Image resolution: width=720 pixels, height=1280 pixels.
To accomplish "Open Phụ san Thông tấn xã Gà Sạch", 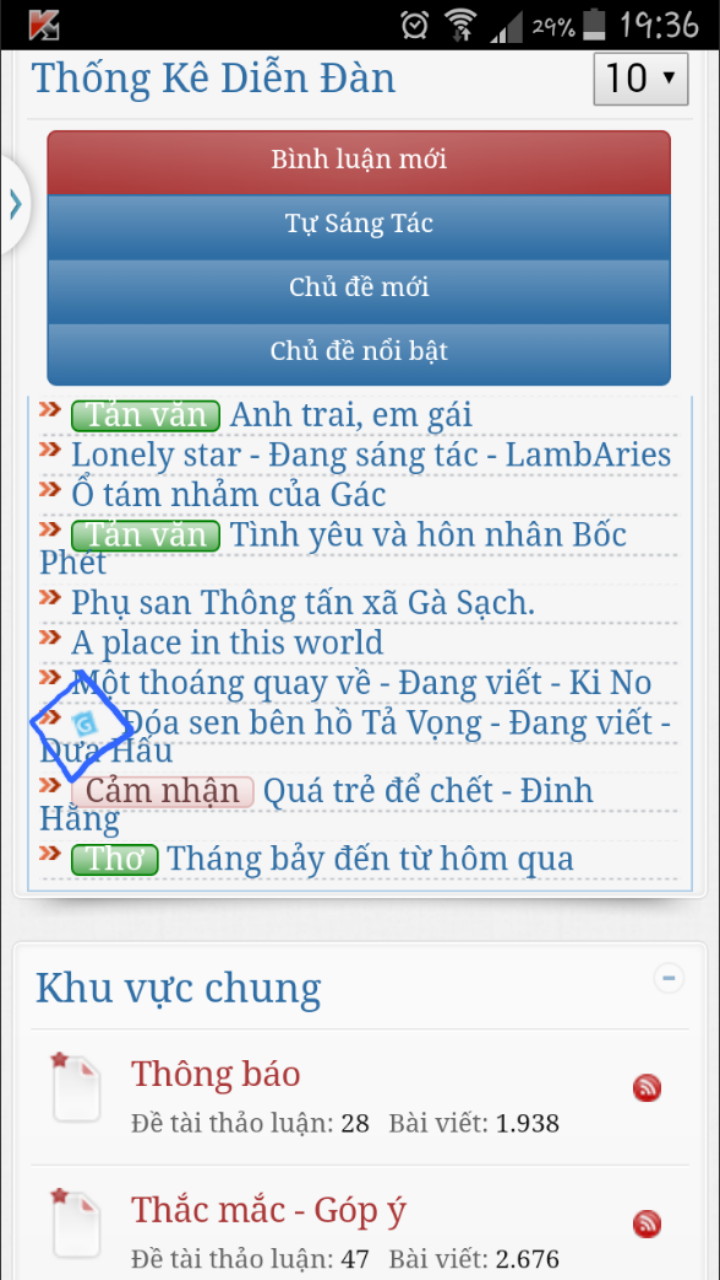I will click(x=303, y=602).
